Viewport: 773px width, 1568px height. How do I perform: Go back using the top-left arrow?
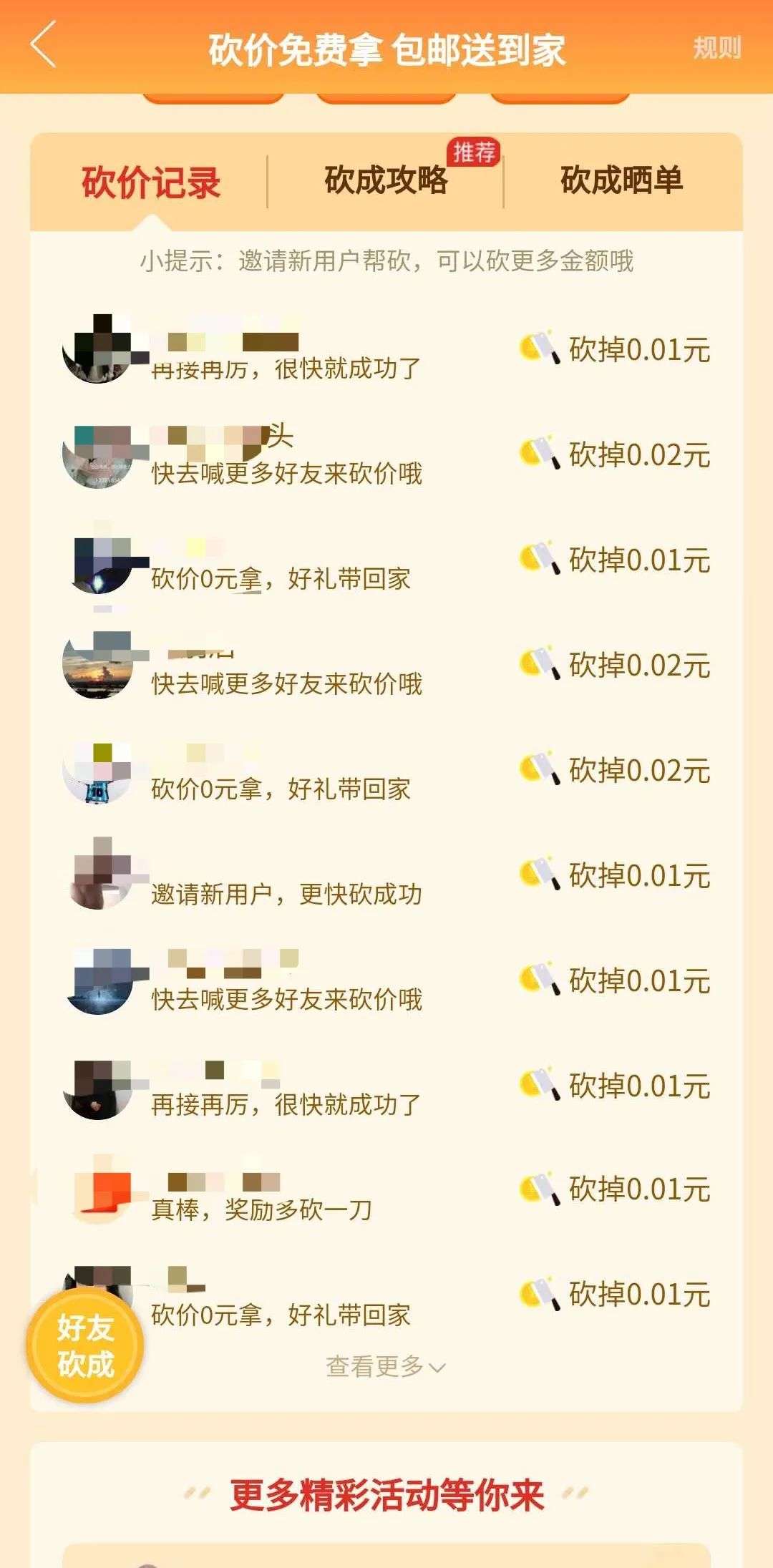click(44, 45)
